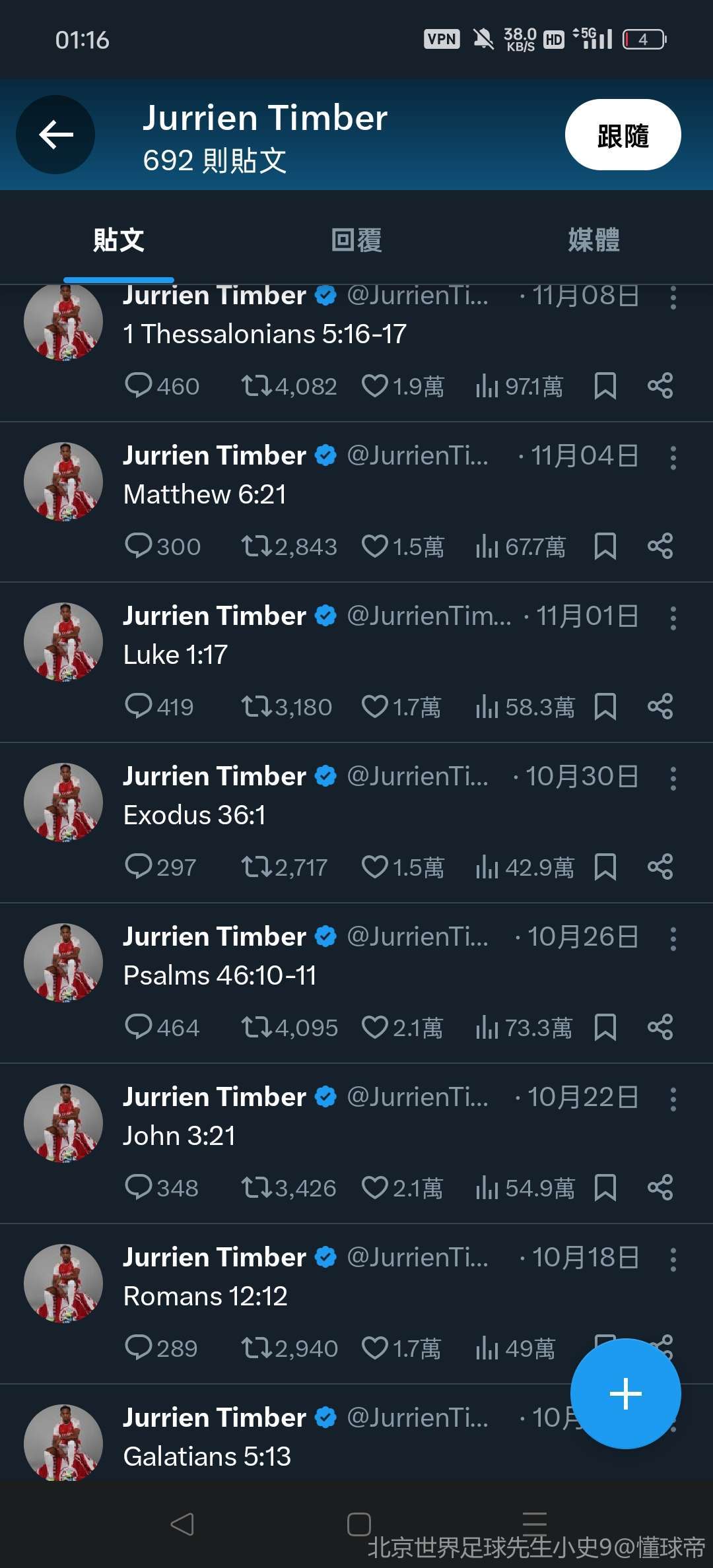Bookmark the John 3:21 post
The image size is (713, 1568).
tap(605, 1188)
